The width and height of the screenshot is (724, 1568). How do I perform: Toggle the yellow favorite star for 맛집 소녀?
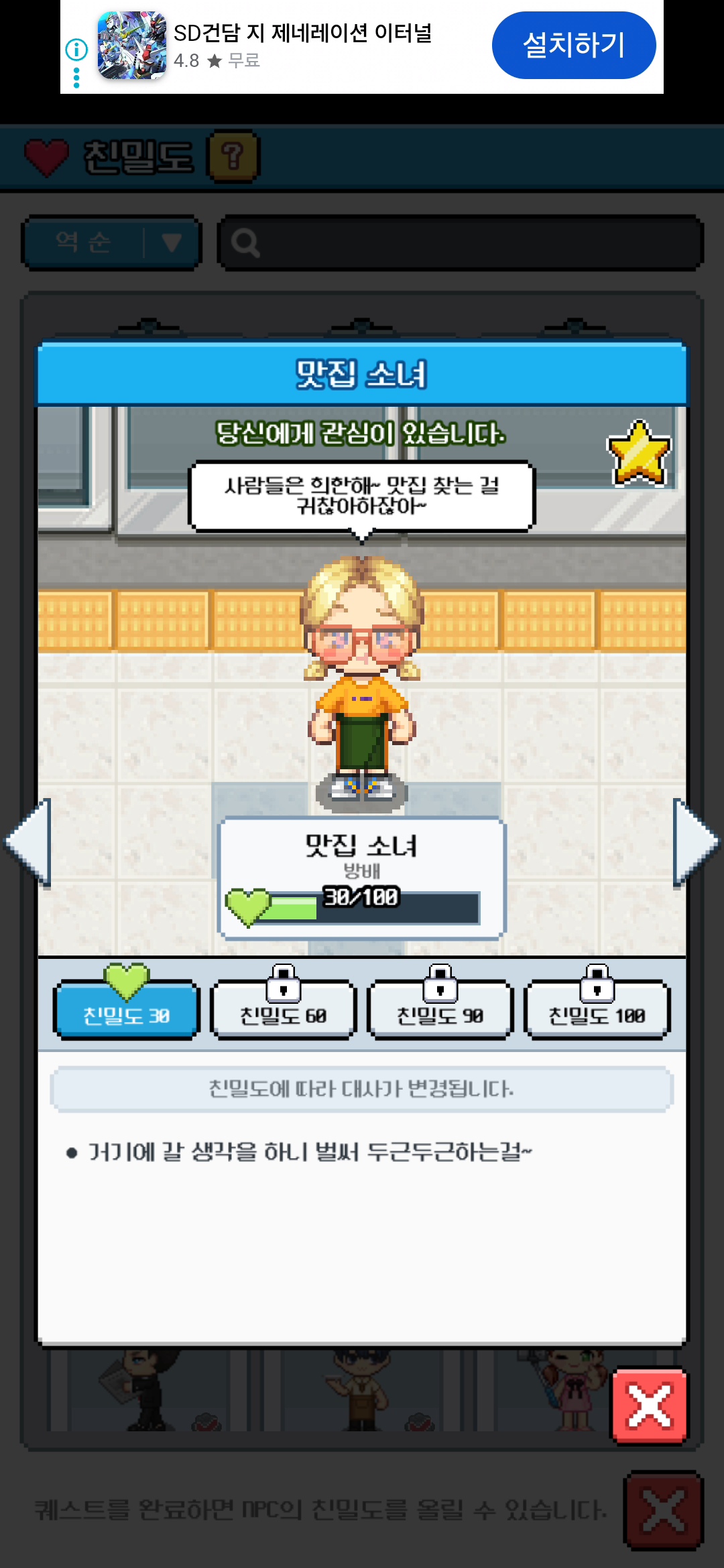[638, 454]
